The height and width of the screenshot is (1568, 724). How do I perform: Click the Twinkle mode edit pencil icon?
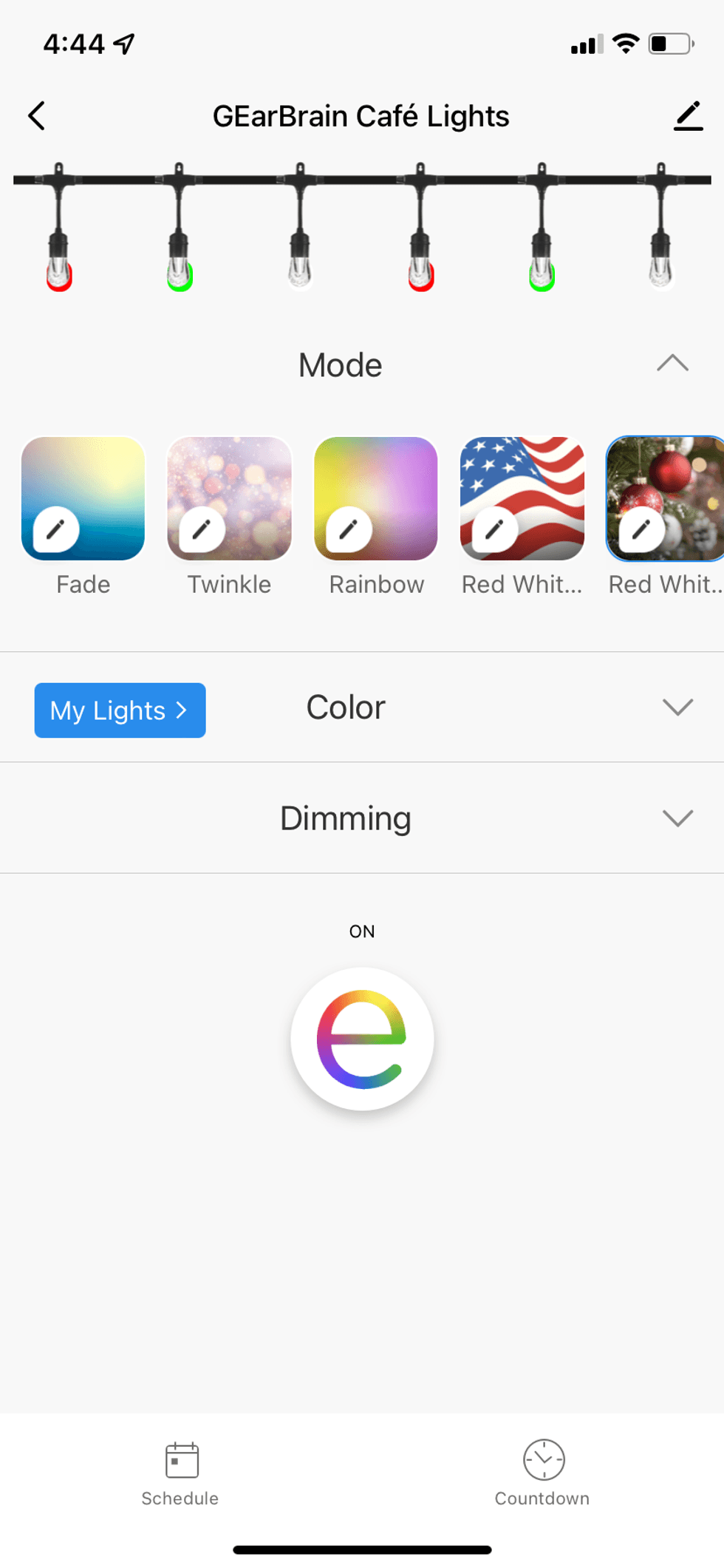(x=201, y=528)
